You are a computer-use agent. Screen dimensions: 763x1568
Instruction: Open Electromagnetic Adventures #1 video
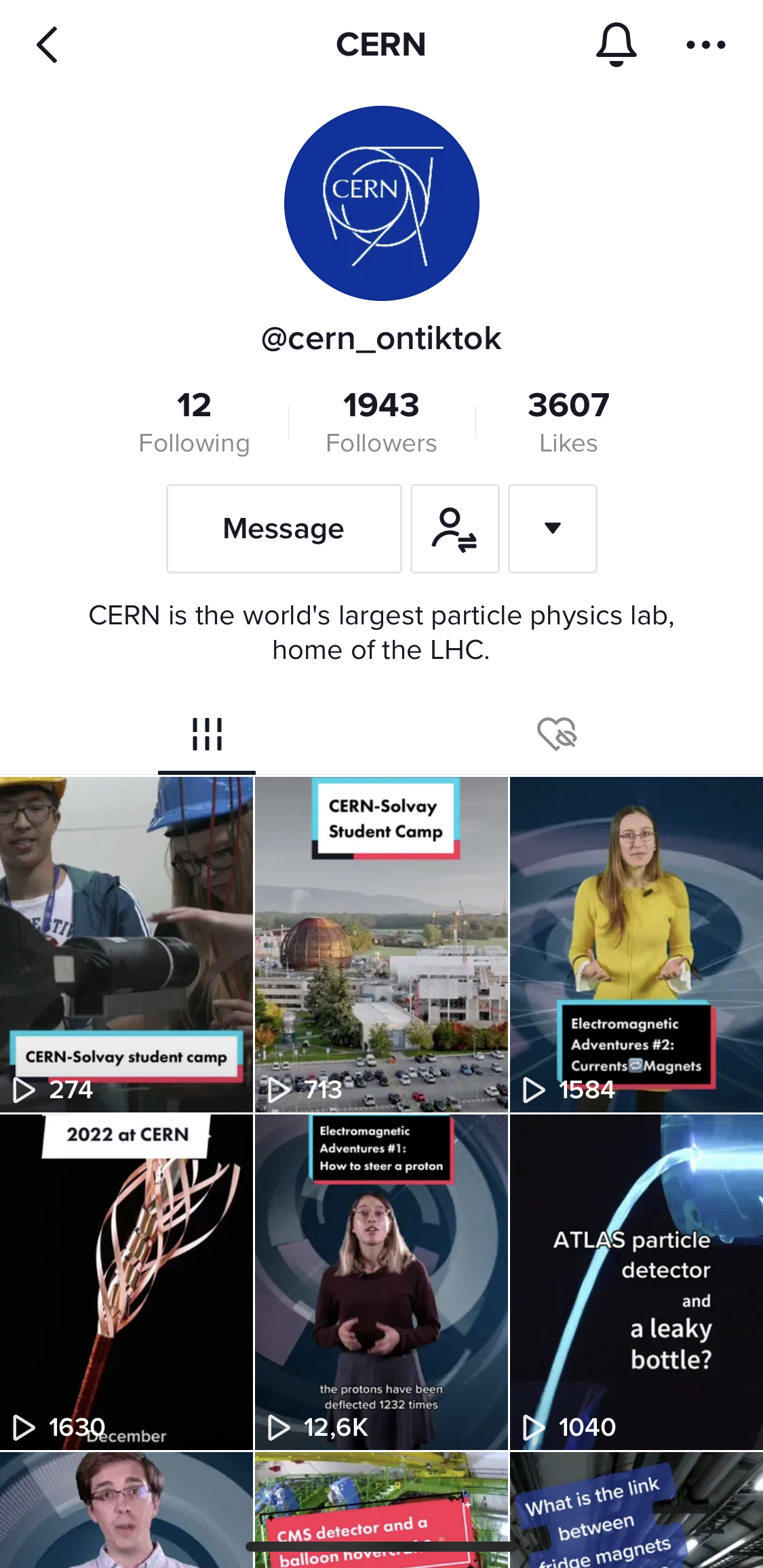coord(381,1282)
